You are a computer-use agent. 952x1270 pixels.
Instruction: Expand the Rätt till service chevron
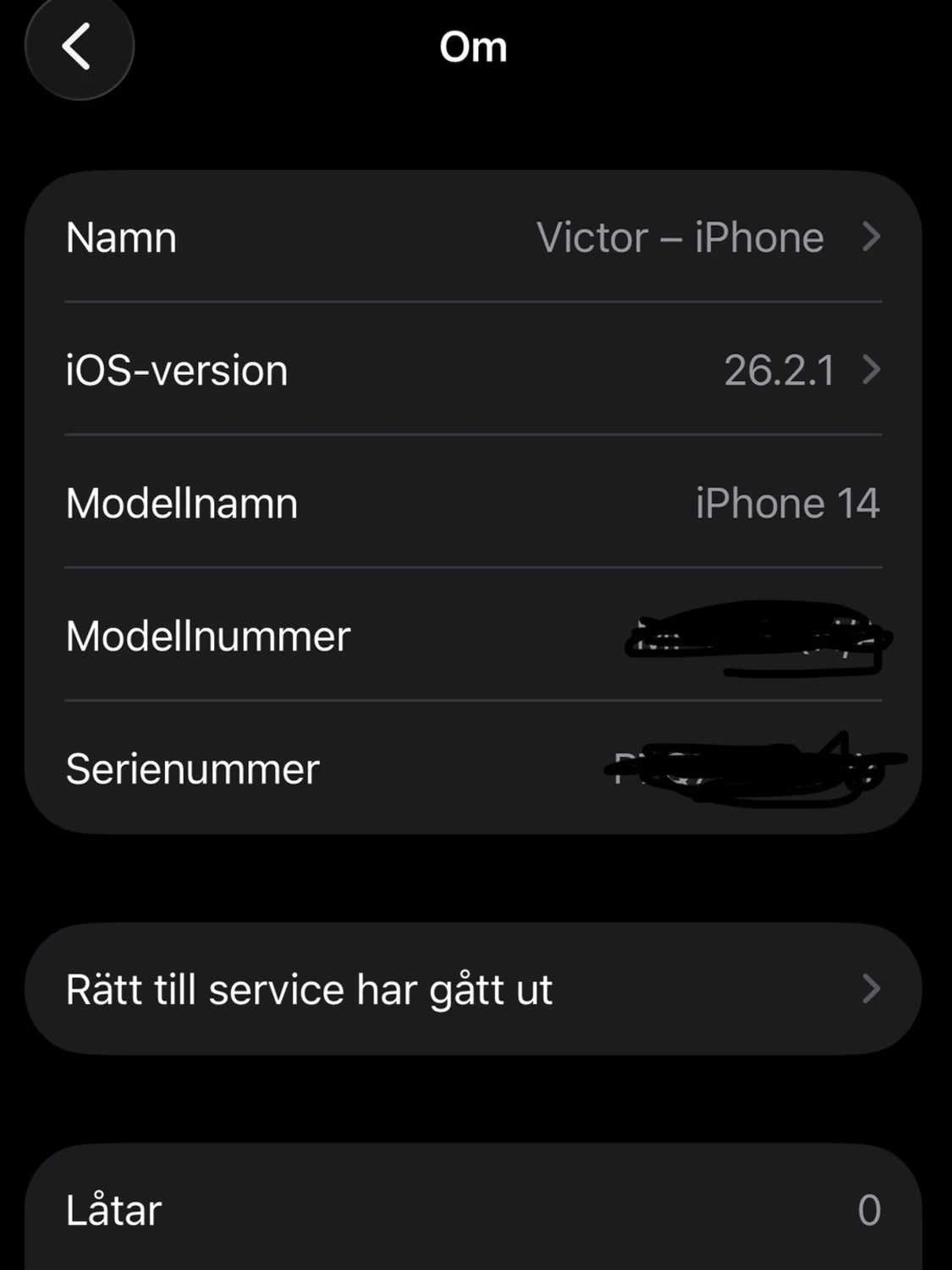pyautogui.click(x=871, y=988)
